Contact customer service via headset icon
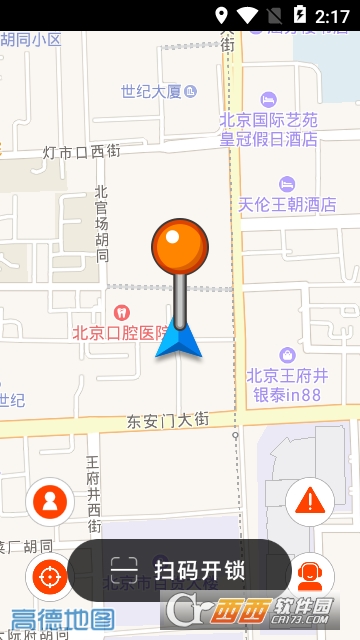Viewport: 360px width, 640px height. [x=310, y=577]
